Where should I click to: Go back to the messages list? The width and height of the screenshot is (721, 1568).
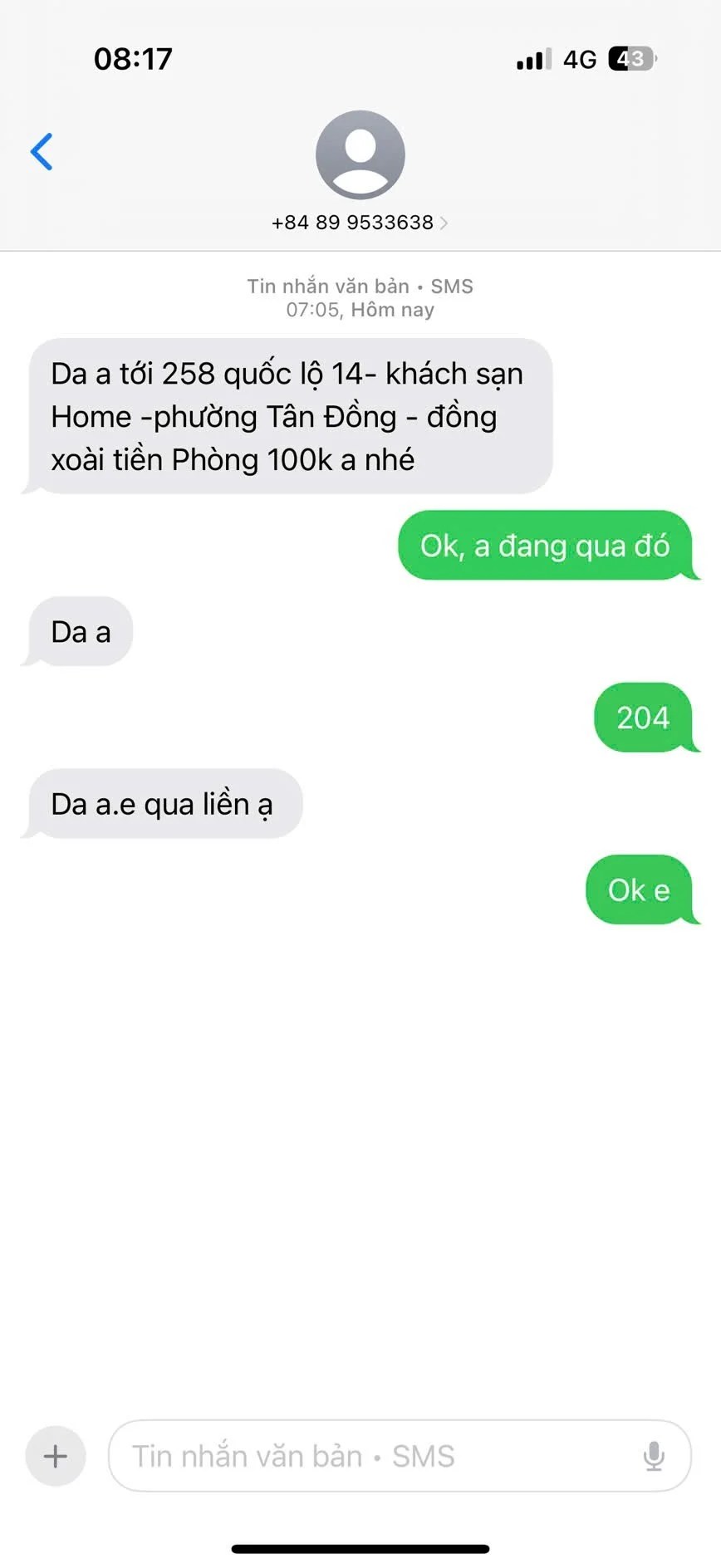pos(42,151)
